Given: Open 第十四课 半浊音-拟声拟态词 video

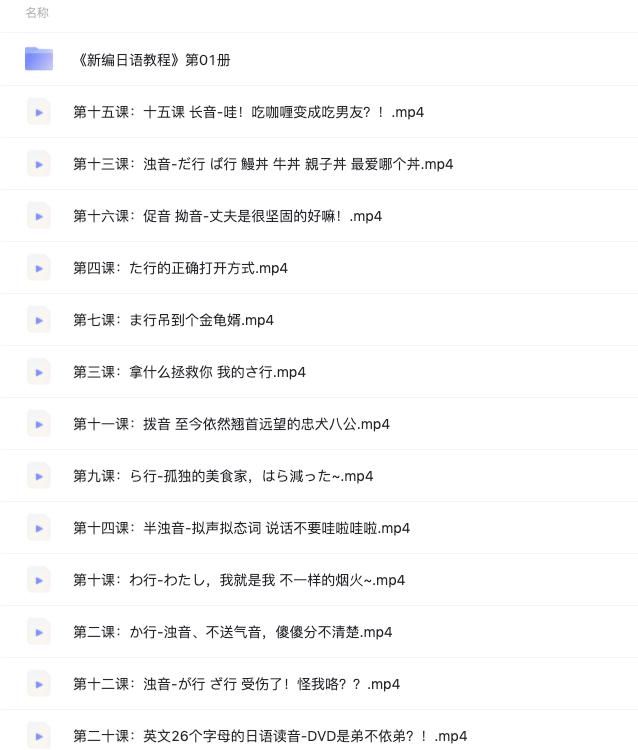Looking at the screenshot, I should pos(241,528).
